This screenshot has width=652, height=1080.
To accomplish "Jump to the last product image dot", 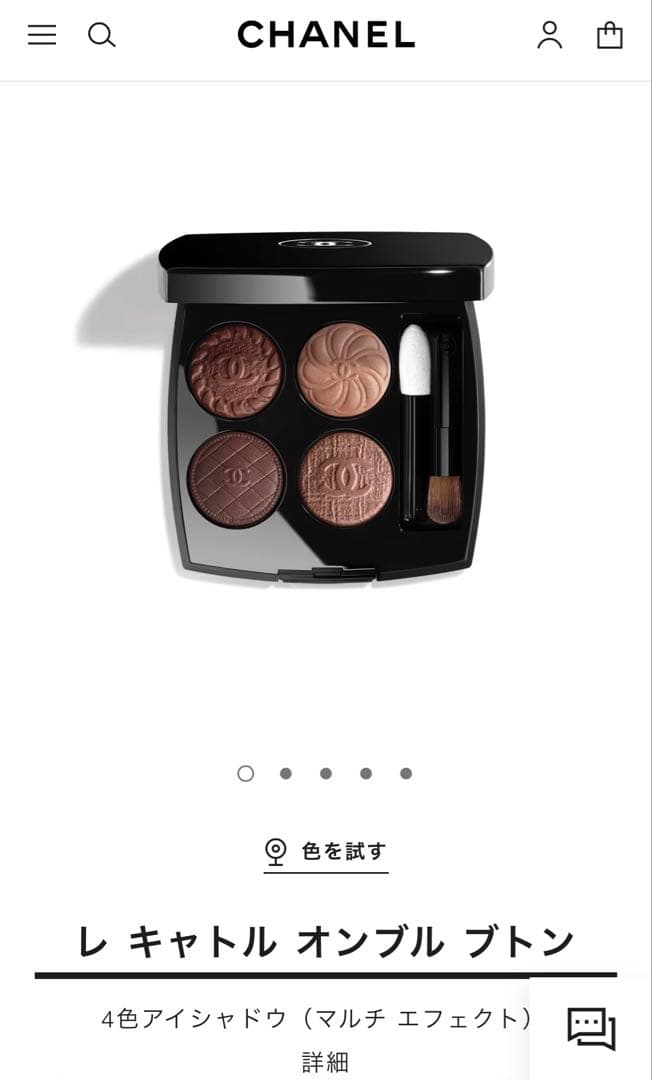I will [406, 773].
